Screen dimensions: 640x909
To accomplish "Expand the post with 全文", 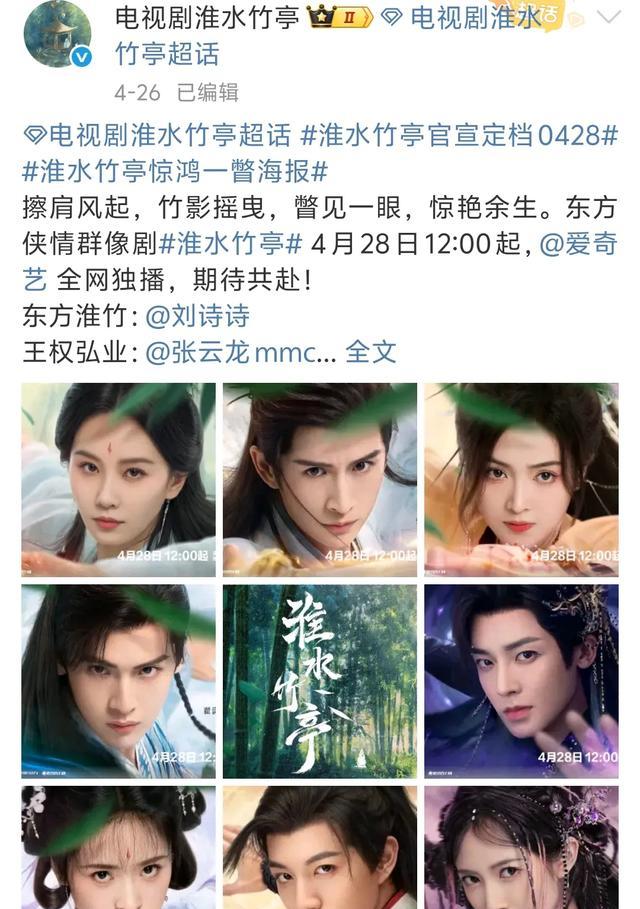I will pos(371,351).
